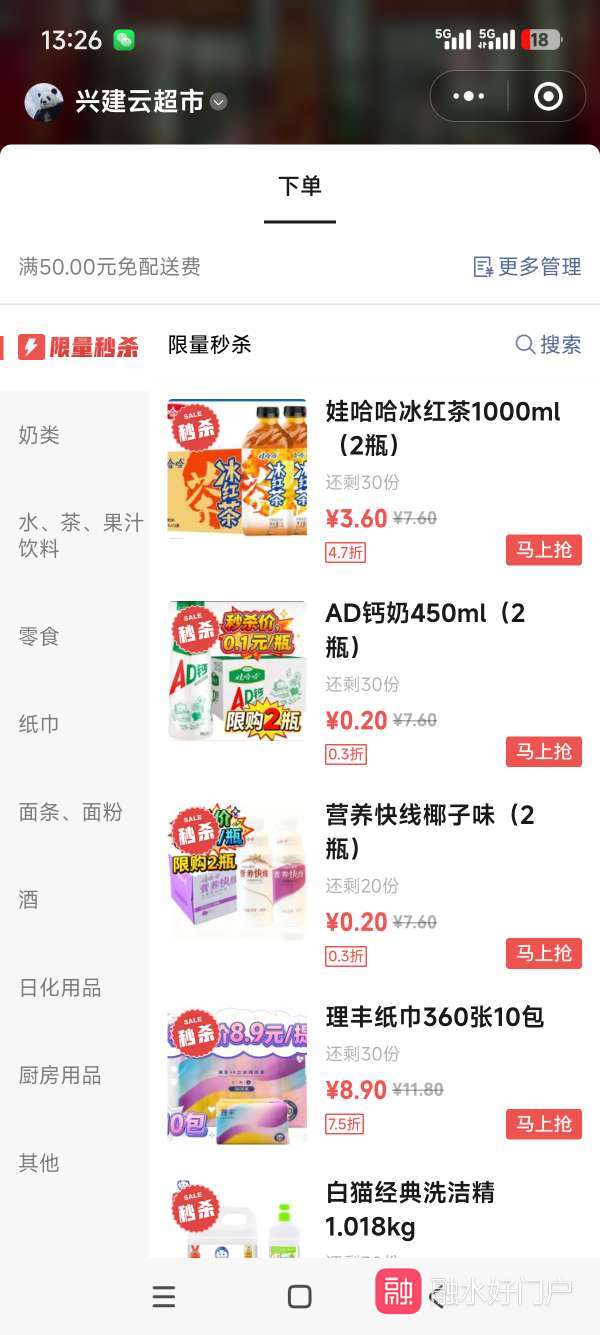
Task: Open the 搜索 product search
Action: point(548,345)
